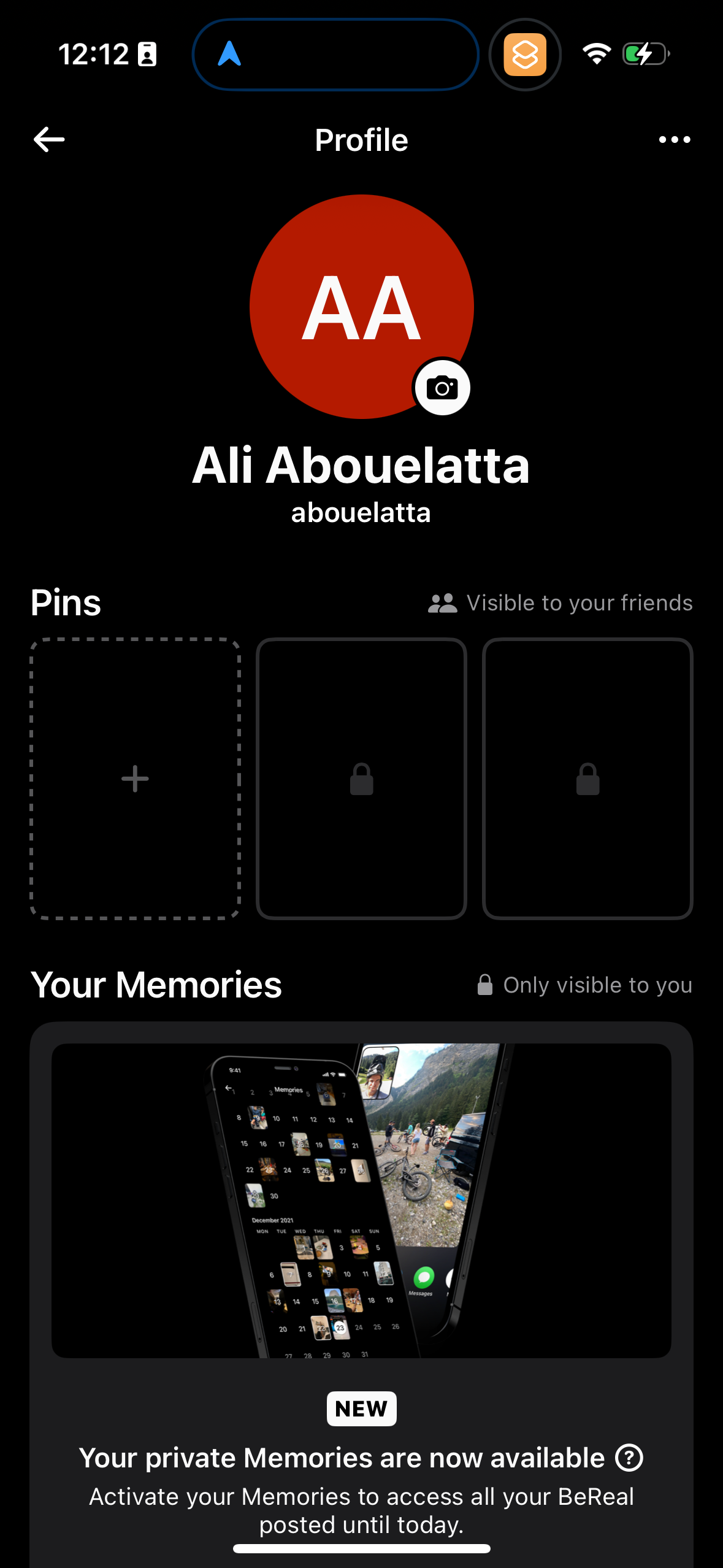Image resolution: width=723 pixels, height=1568 pixels.
Task: Click the lock icon beside Only visible to you
Action: tap(484, 985)
